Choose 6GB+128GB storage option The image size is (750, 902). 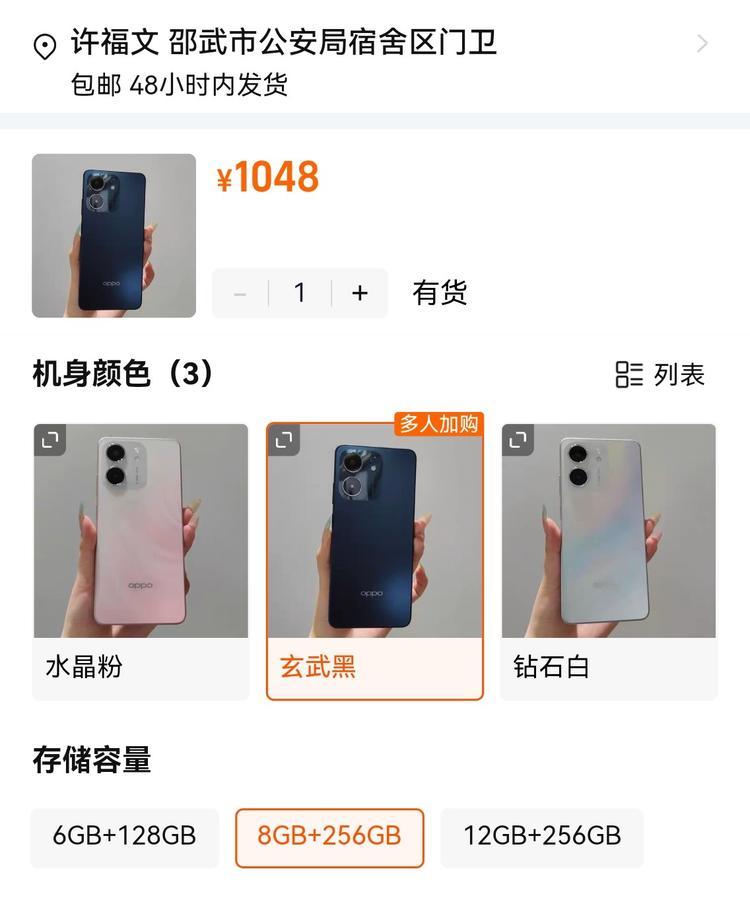[124, 836]
